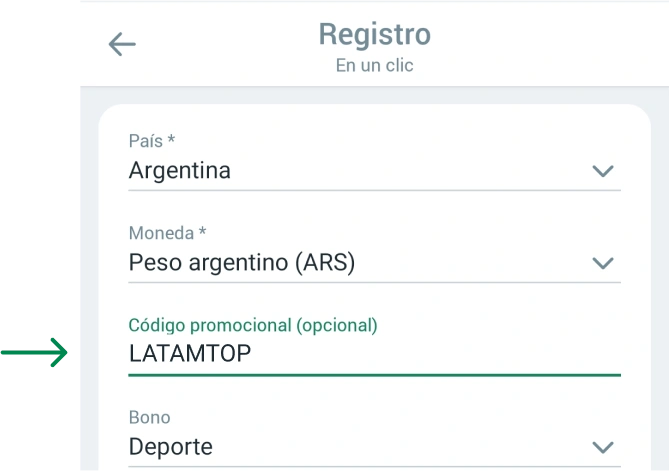
Task: Open the Bono dropdown showing Deporte
Action: pos(374,446)
